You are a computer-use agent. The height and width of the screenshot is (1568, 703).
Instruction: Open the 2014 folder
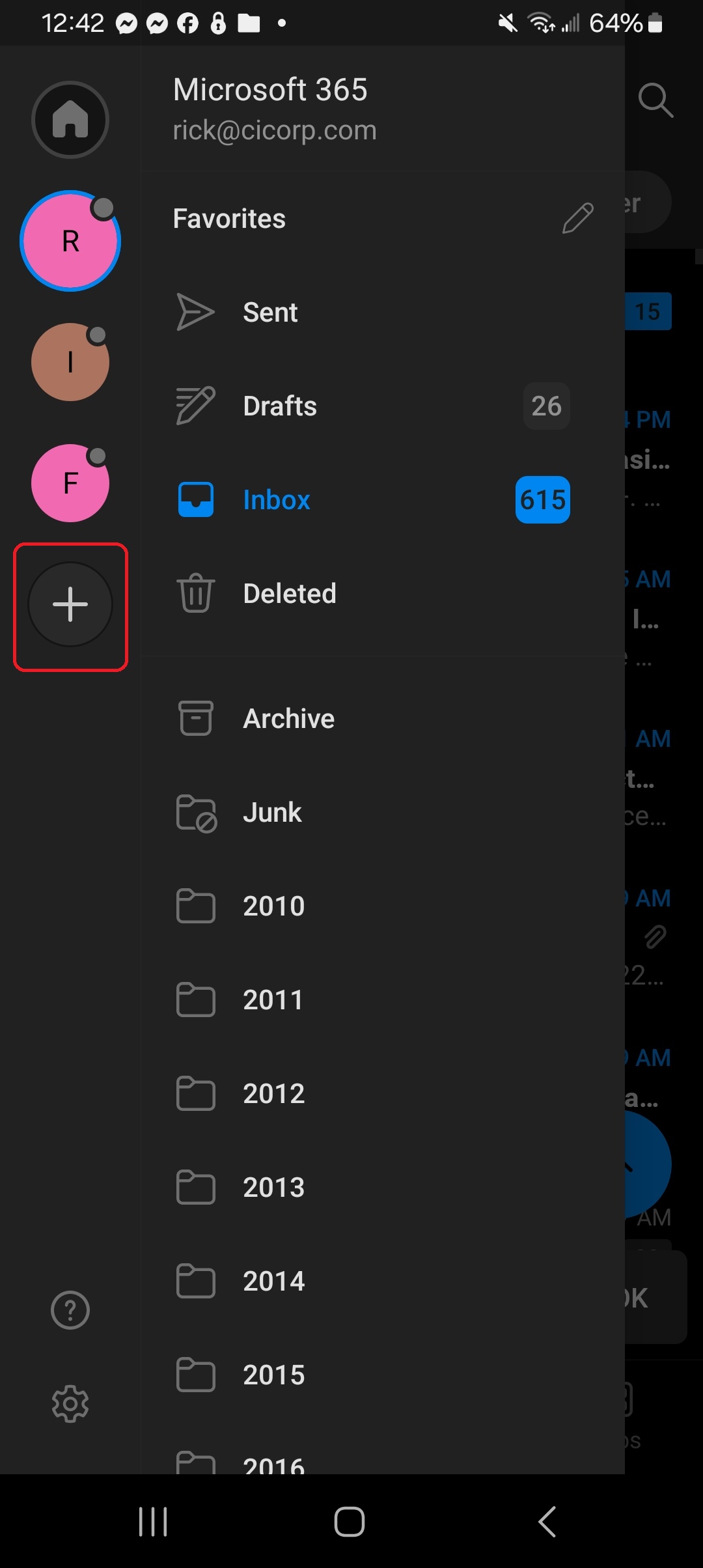coord(383,1281)
